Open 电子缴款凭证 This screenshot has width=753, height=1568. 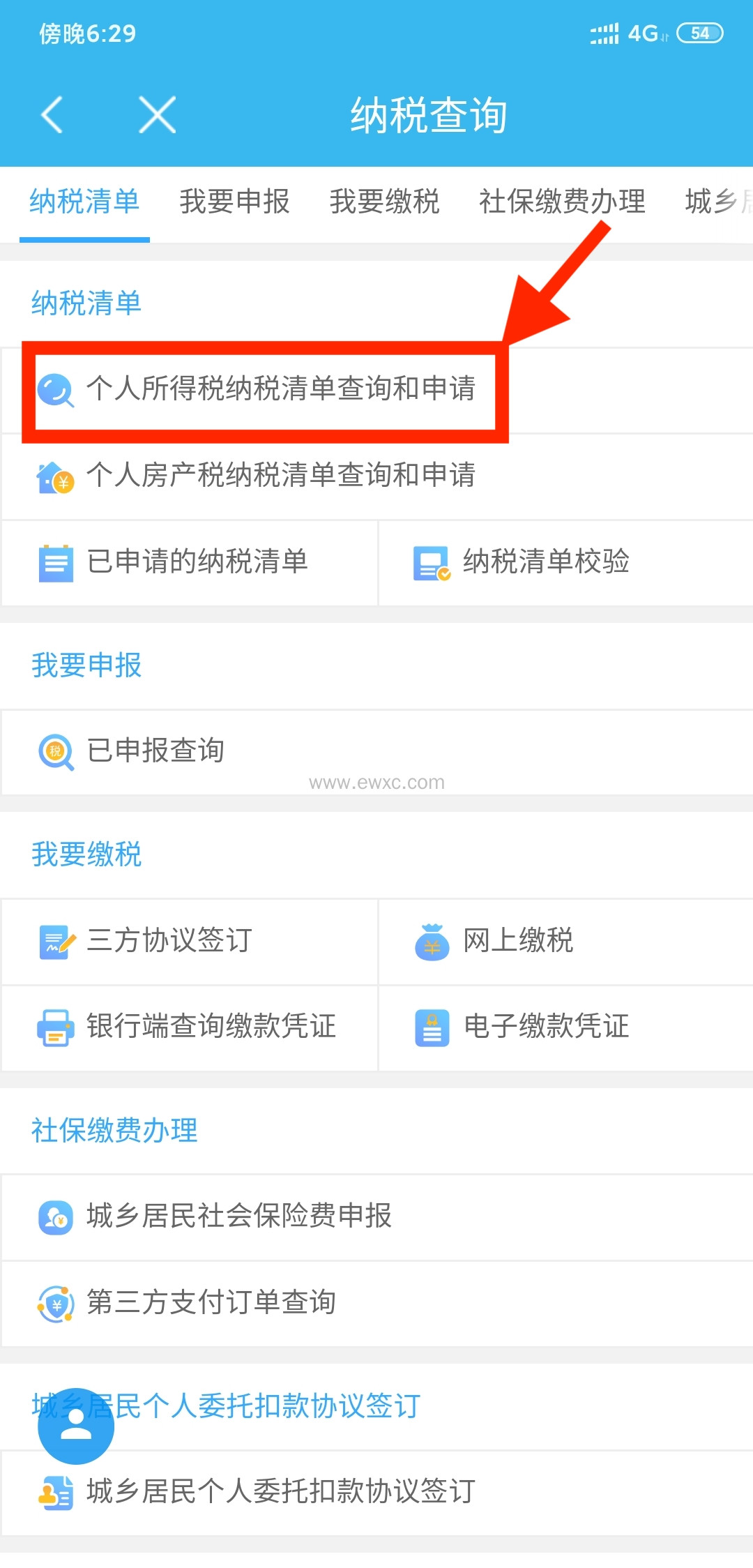tap(545, 1027)
